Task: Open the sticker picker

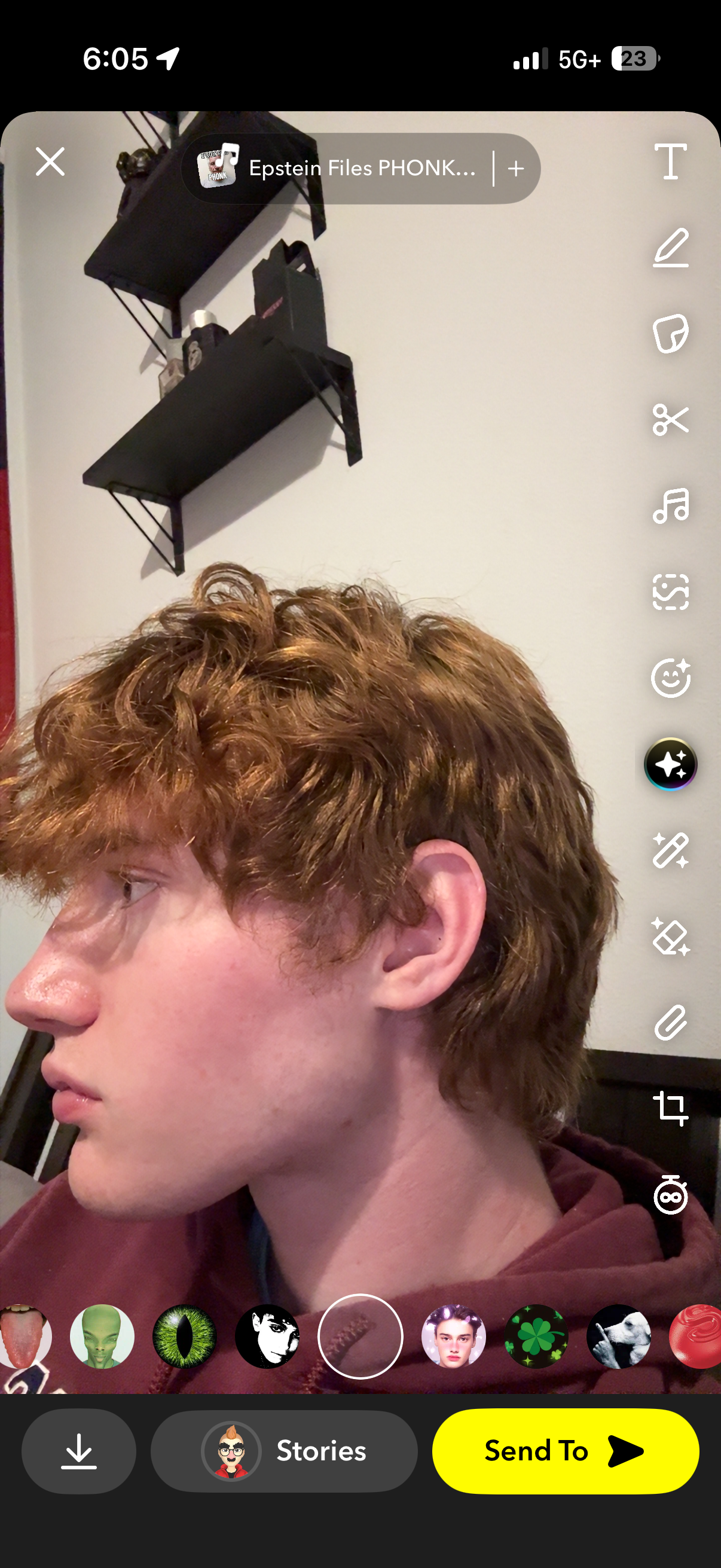Action: (x=671, y=334)
